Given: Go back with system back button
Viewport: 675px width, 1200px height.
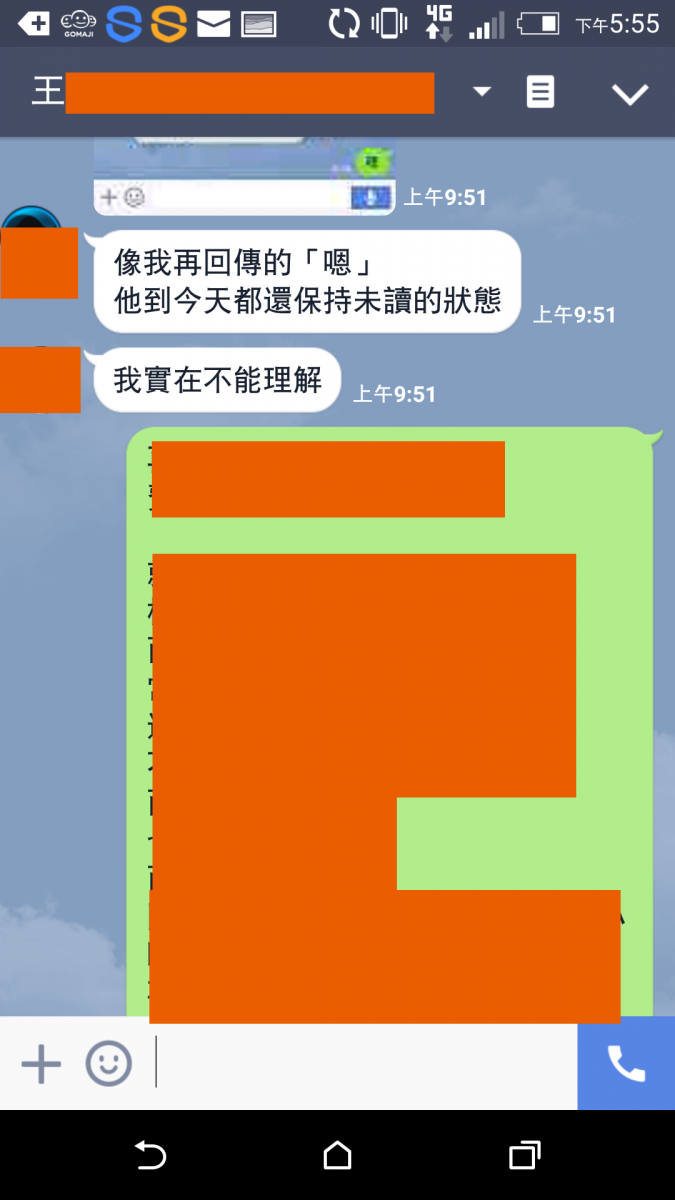Looking at the screenshot, I should (x=150, y=1156).
